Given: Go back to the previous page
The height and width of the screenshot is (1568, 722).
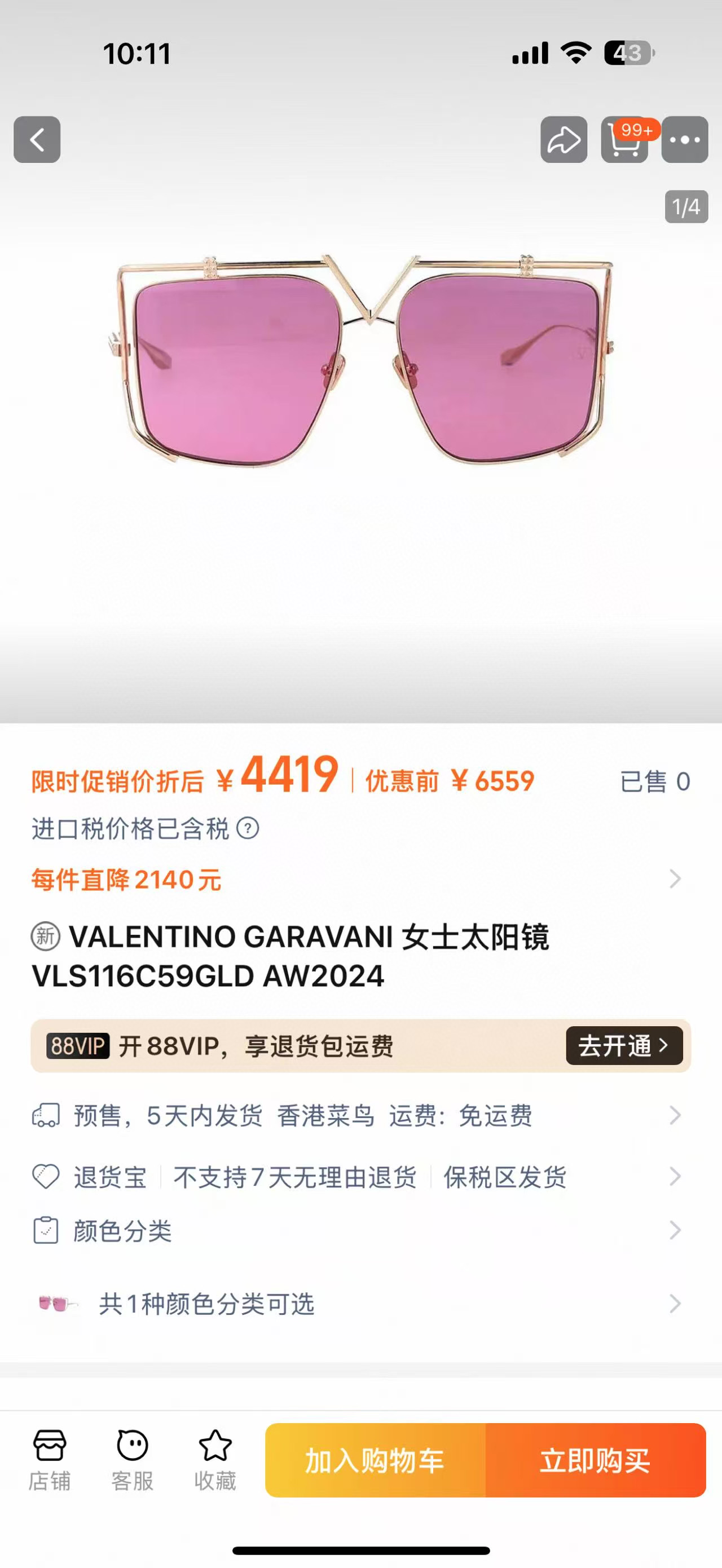Looking at the screenshot, I should [37, 139].
